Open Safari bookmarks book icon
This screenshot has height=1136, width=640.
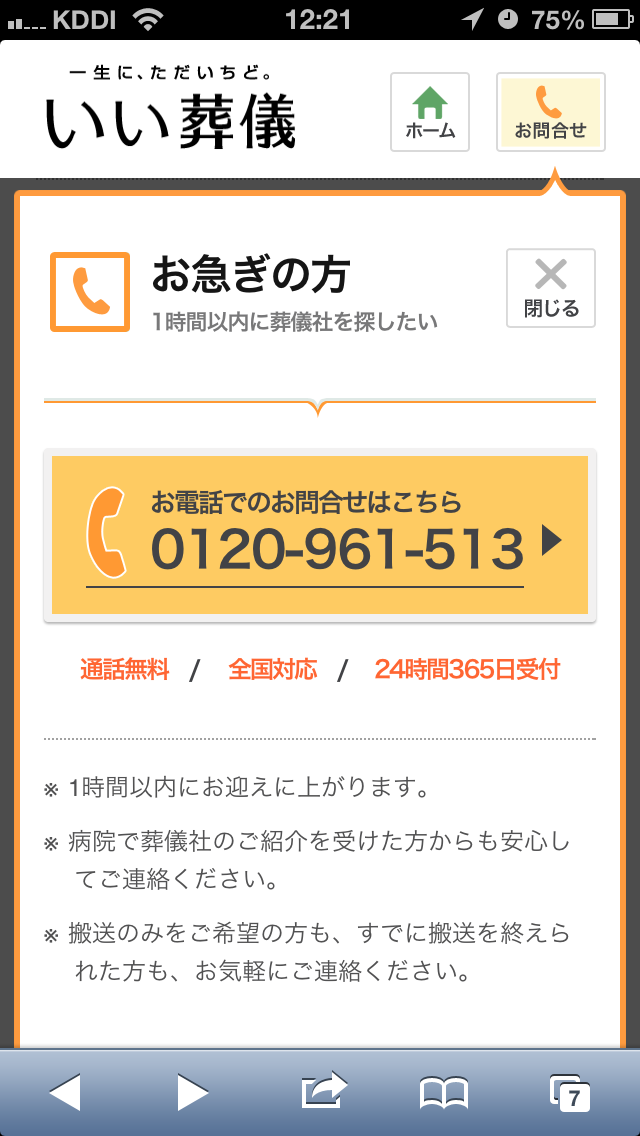pos(444,1093)
